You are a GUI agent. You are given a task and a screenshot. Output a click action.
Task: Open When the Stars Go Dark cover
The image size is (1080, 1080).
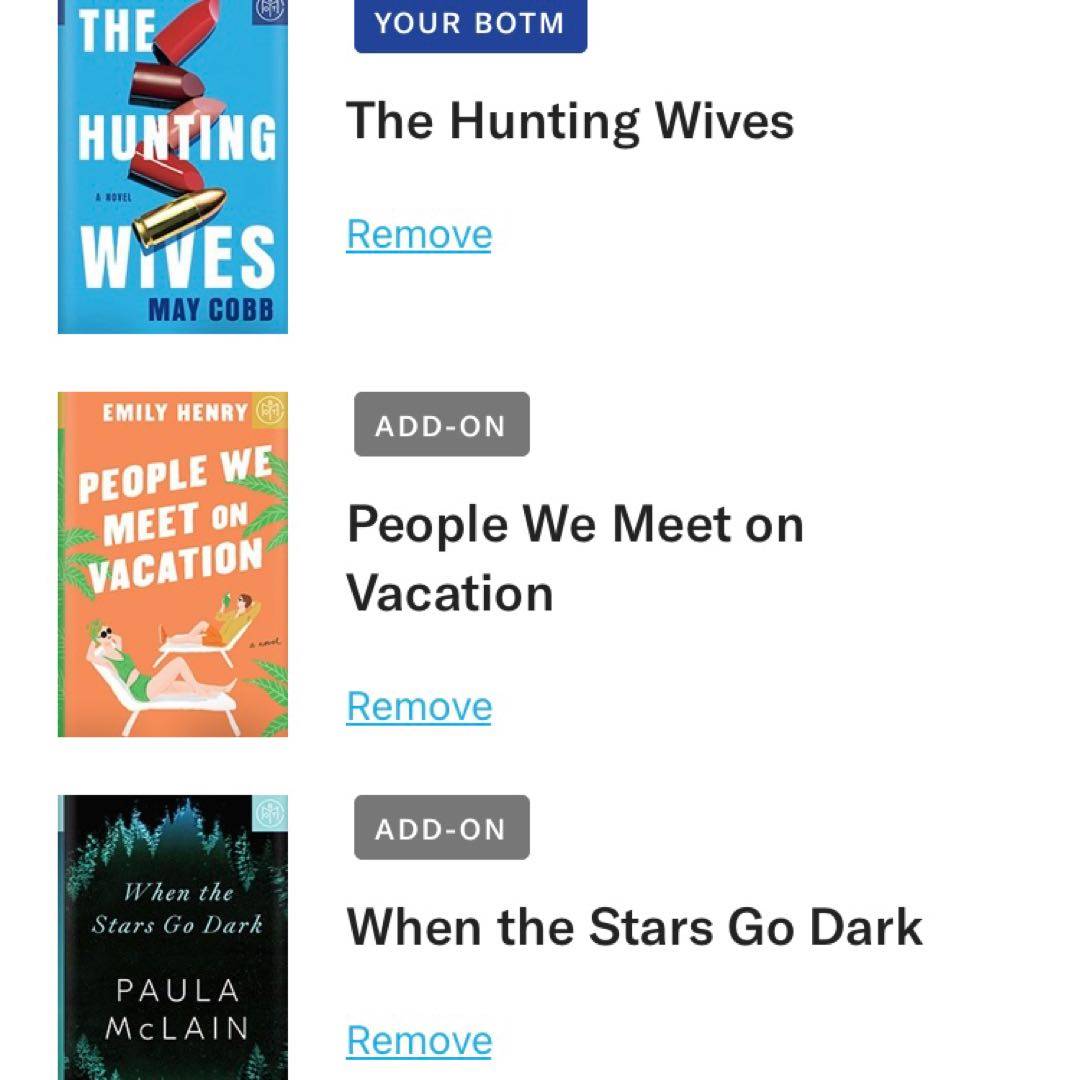tap(173, 937)
